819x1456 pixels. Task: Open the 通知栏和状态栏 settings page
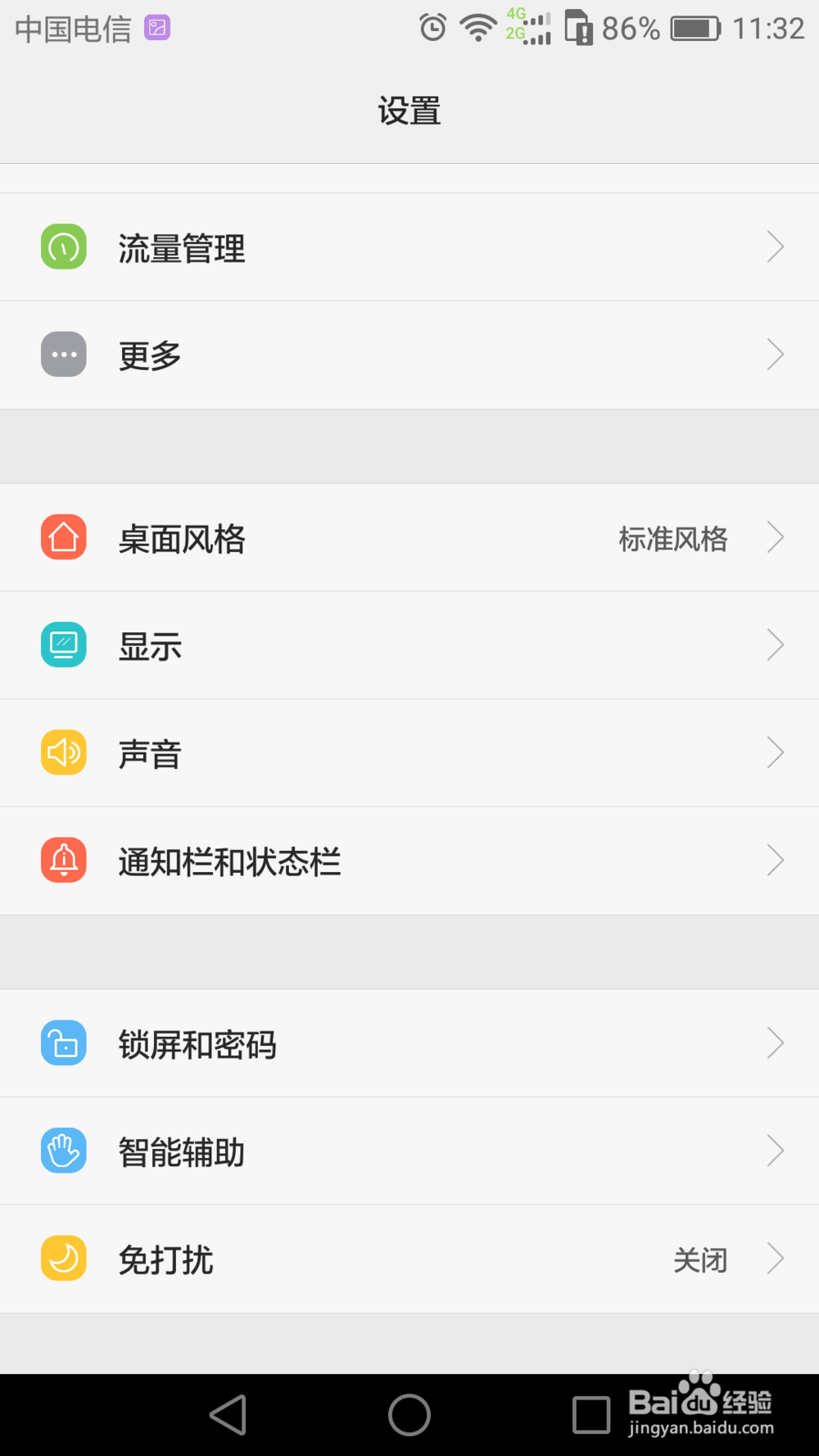click(x=409, y=860)
